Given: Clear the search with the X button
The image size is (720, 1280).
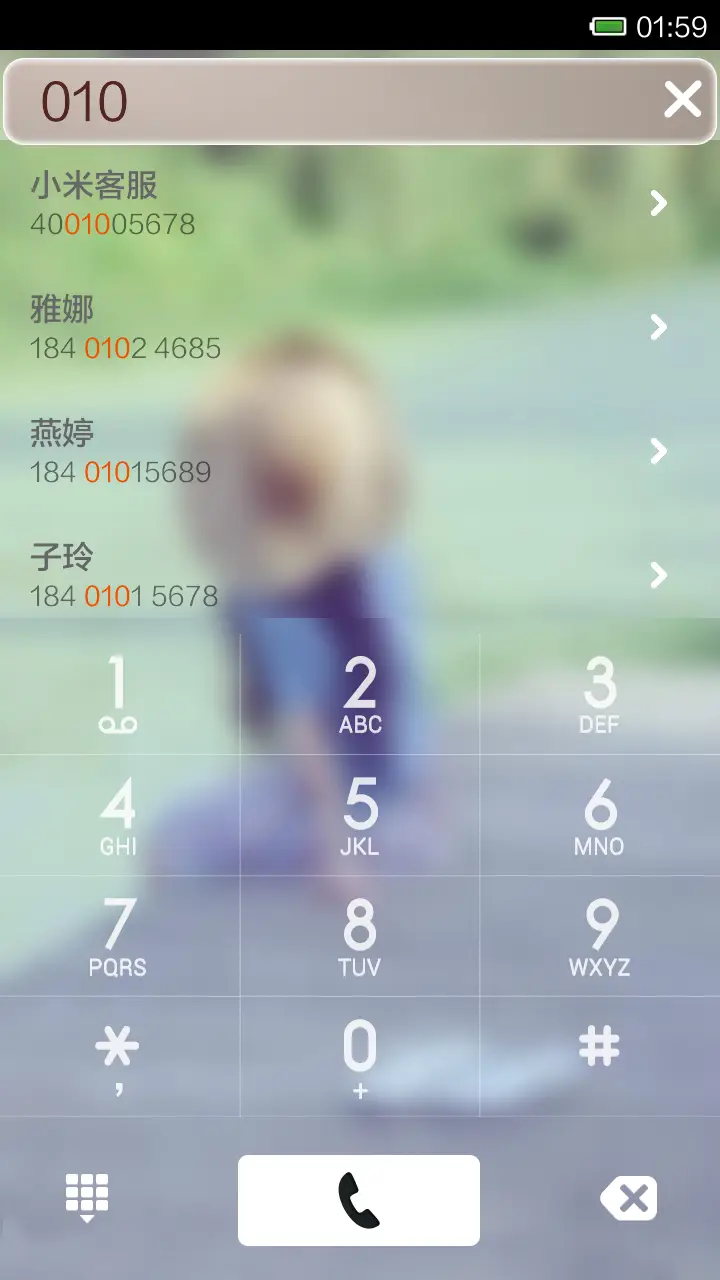Looking at the screenshot, I should pyautogui.click(x=684, y=100).
